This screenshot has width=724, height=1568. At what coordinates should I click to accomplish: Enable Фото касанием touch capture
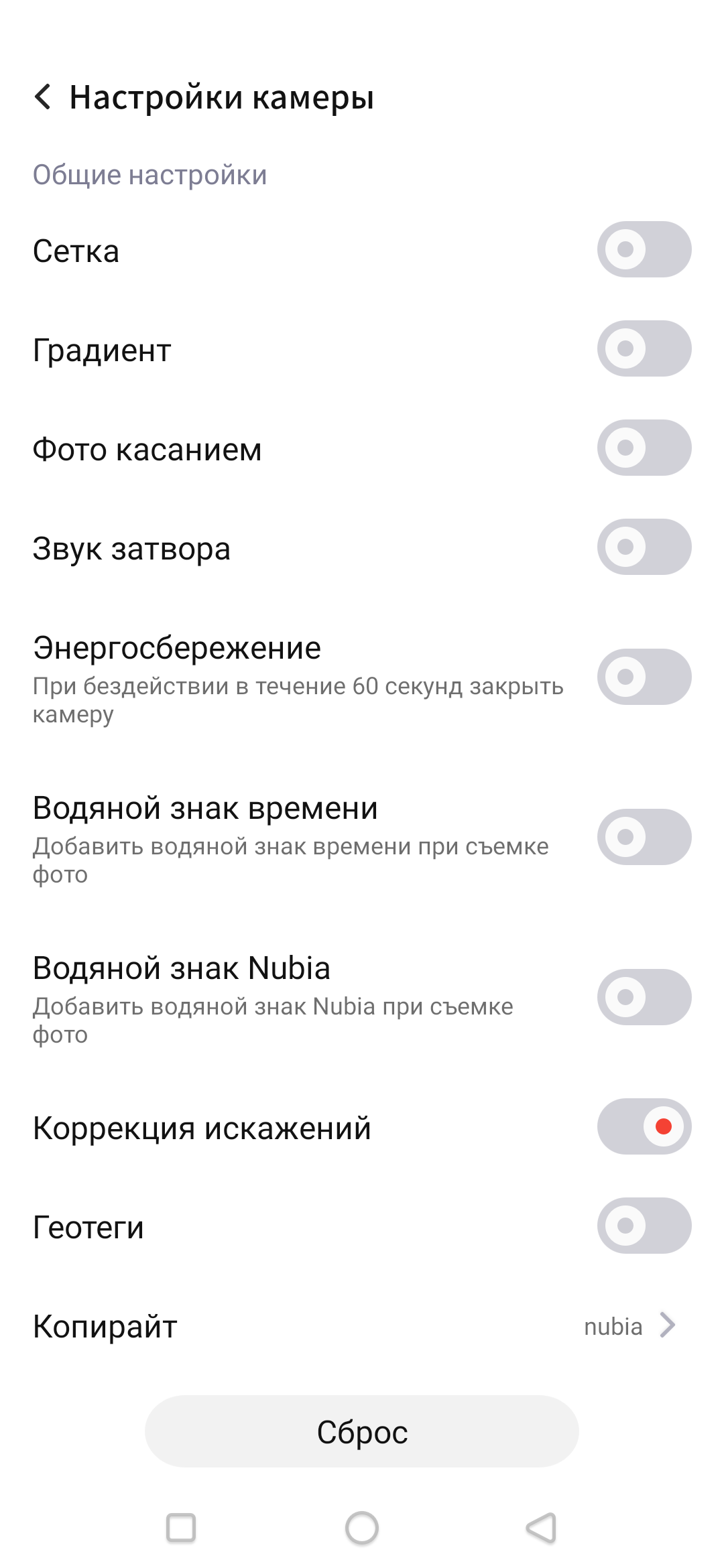[x=644, y=448]
